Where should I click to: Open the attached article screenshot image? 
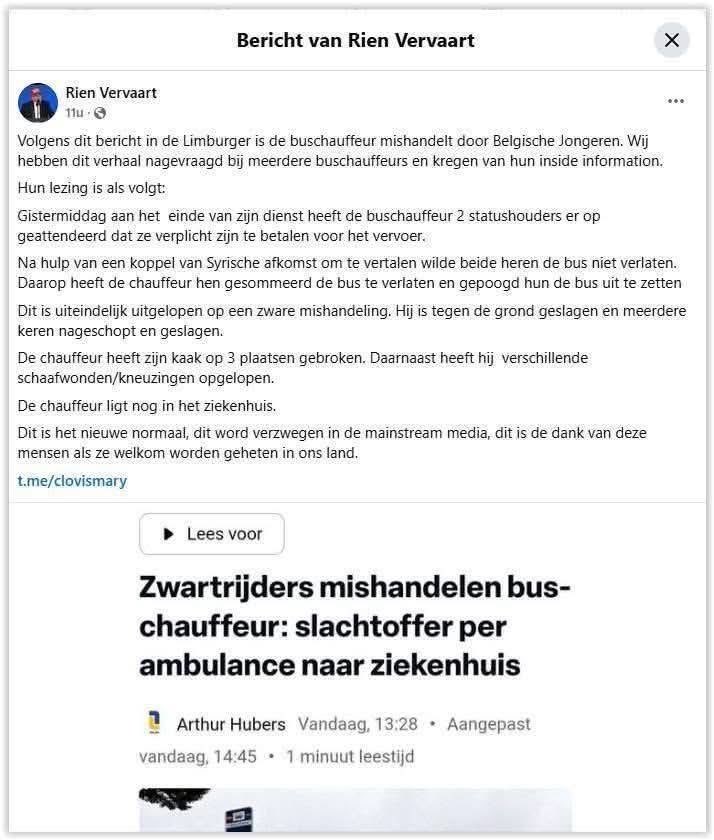pyautogui.click(x=357, y=668)
